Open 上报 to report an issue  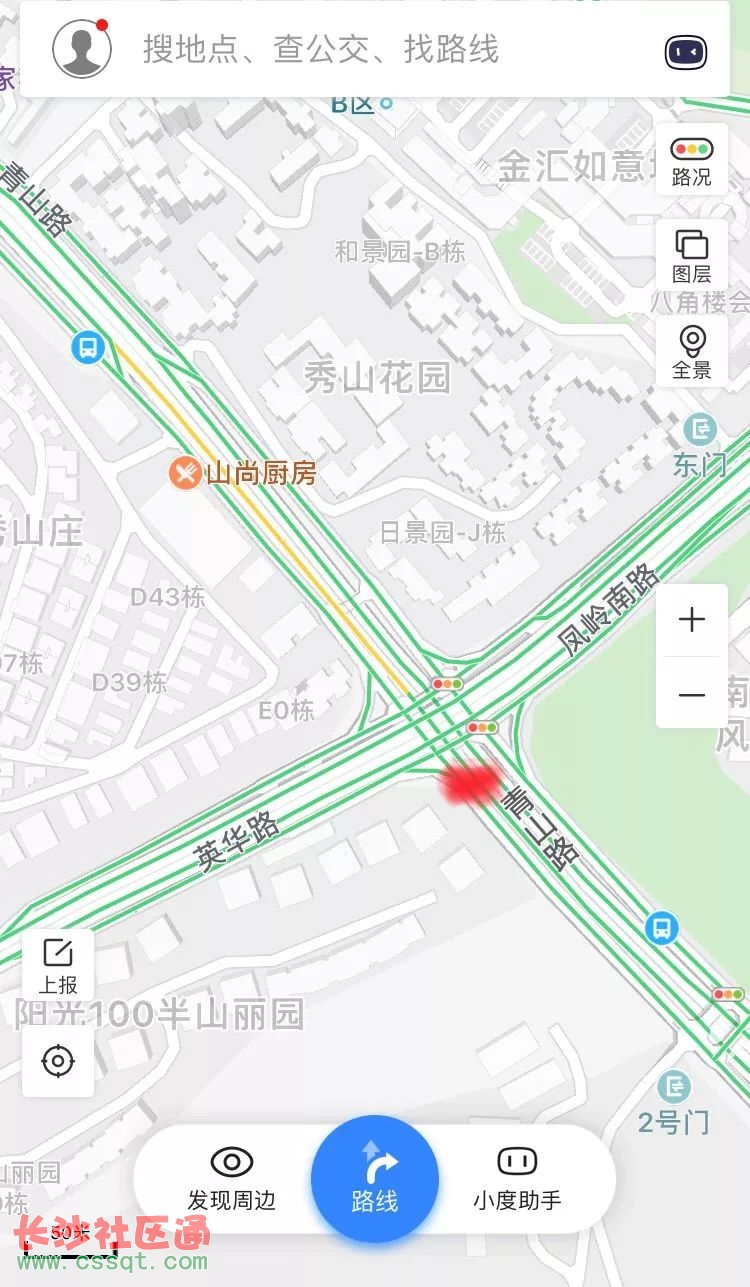(x=58, y=966)
